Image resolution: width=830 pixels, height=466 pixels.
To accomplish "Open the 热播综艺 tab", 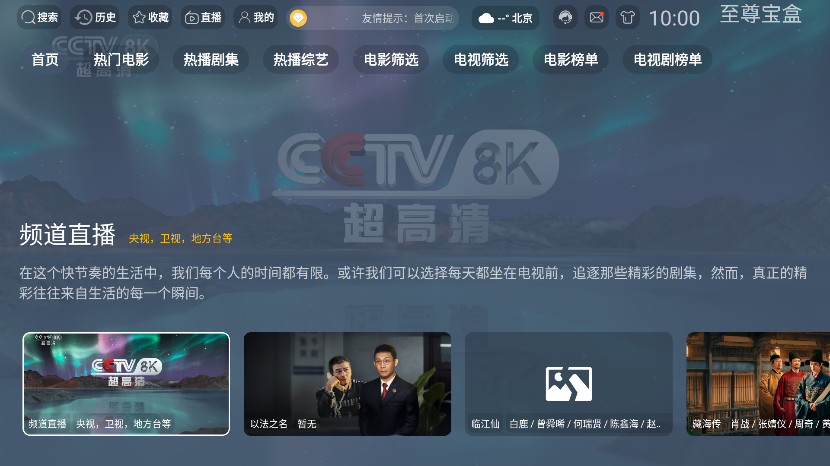I will [x=301, y=60].
